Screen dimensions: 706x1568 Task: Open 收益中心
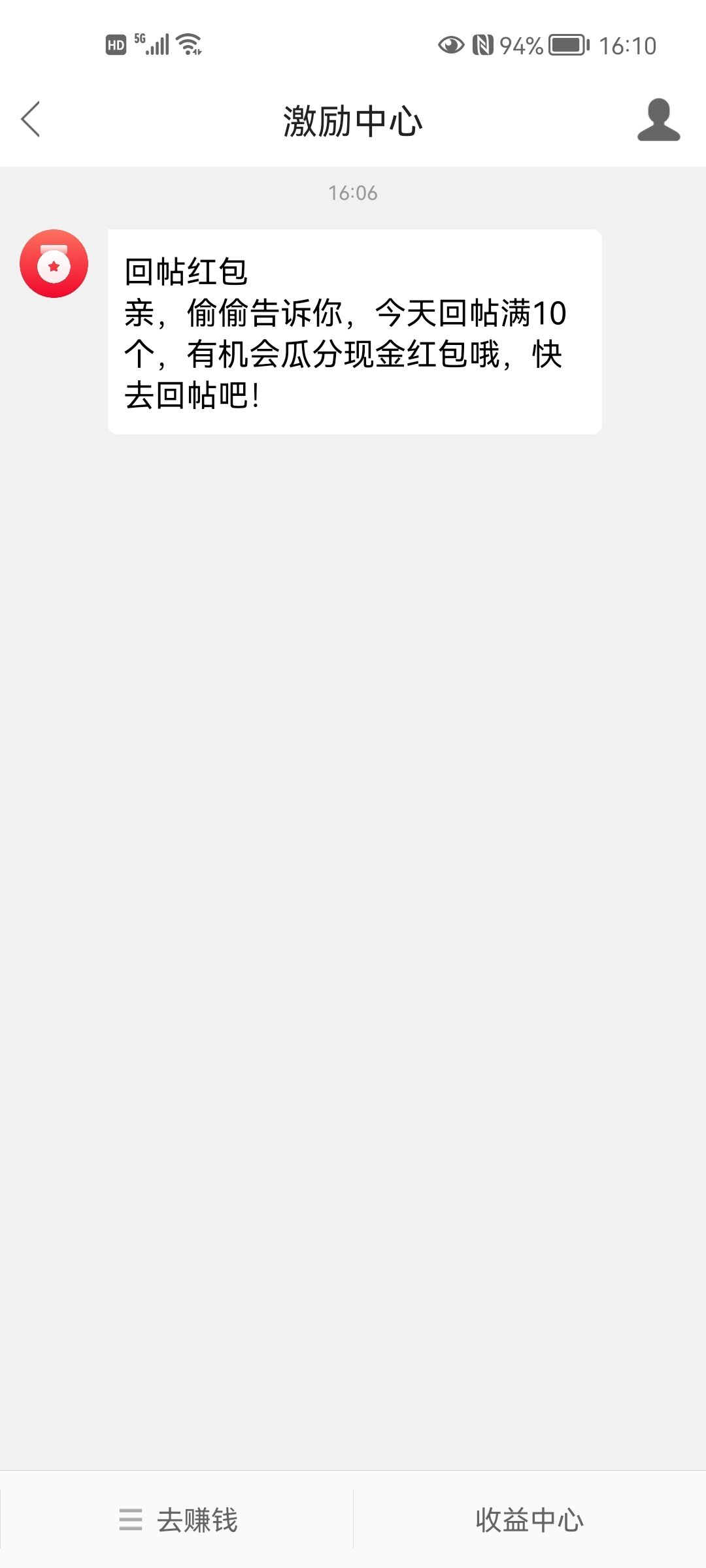(529, 1520)
